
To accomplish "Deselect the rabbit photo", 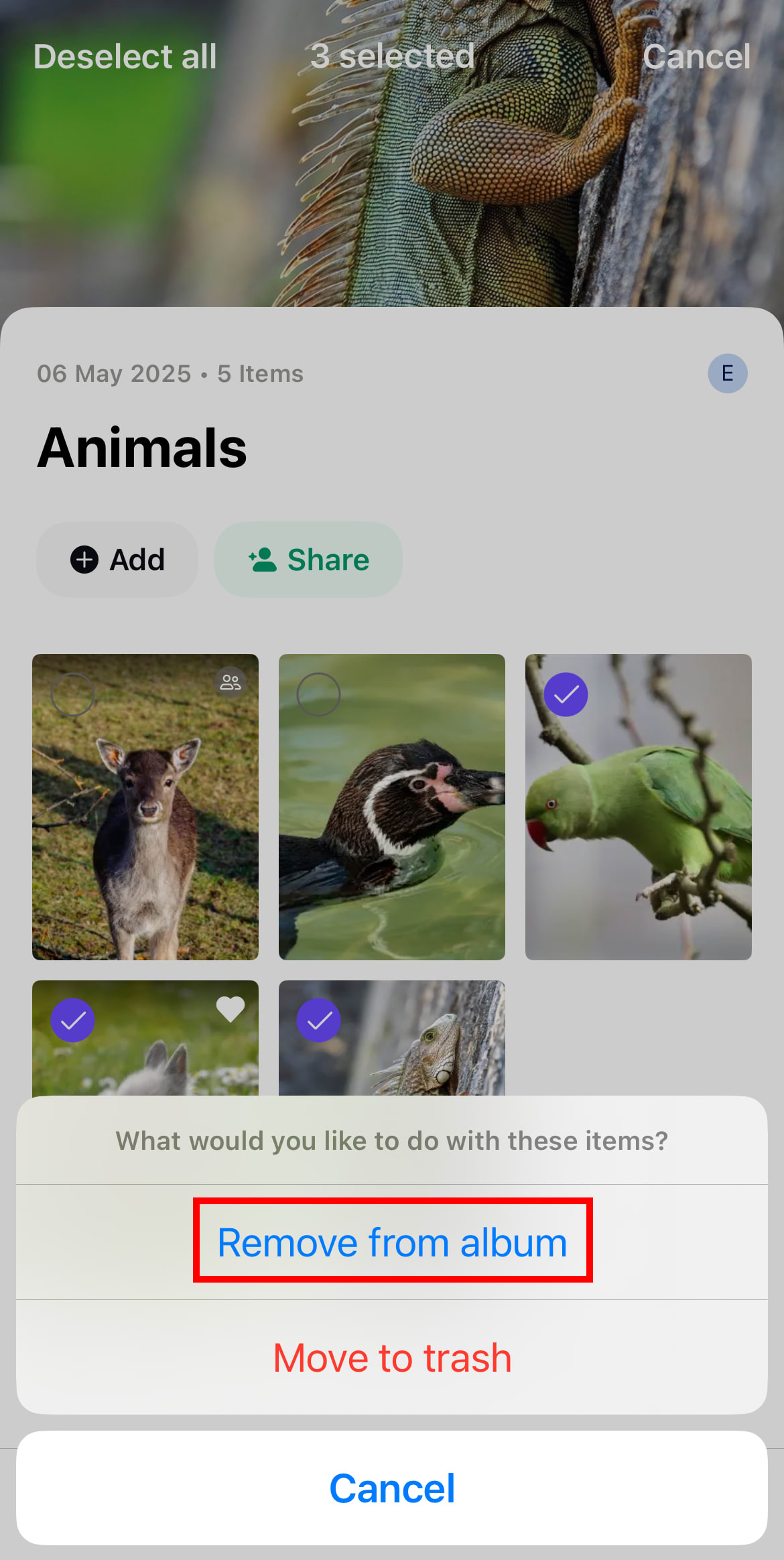I will pos(73,1020).
